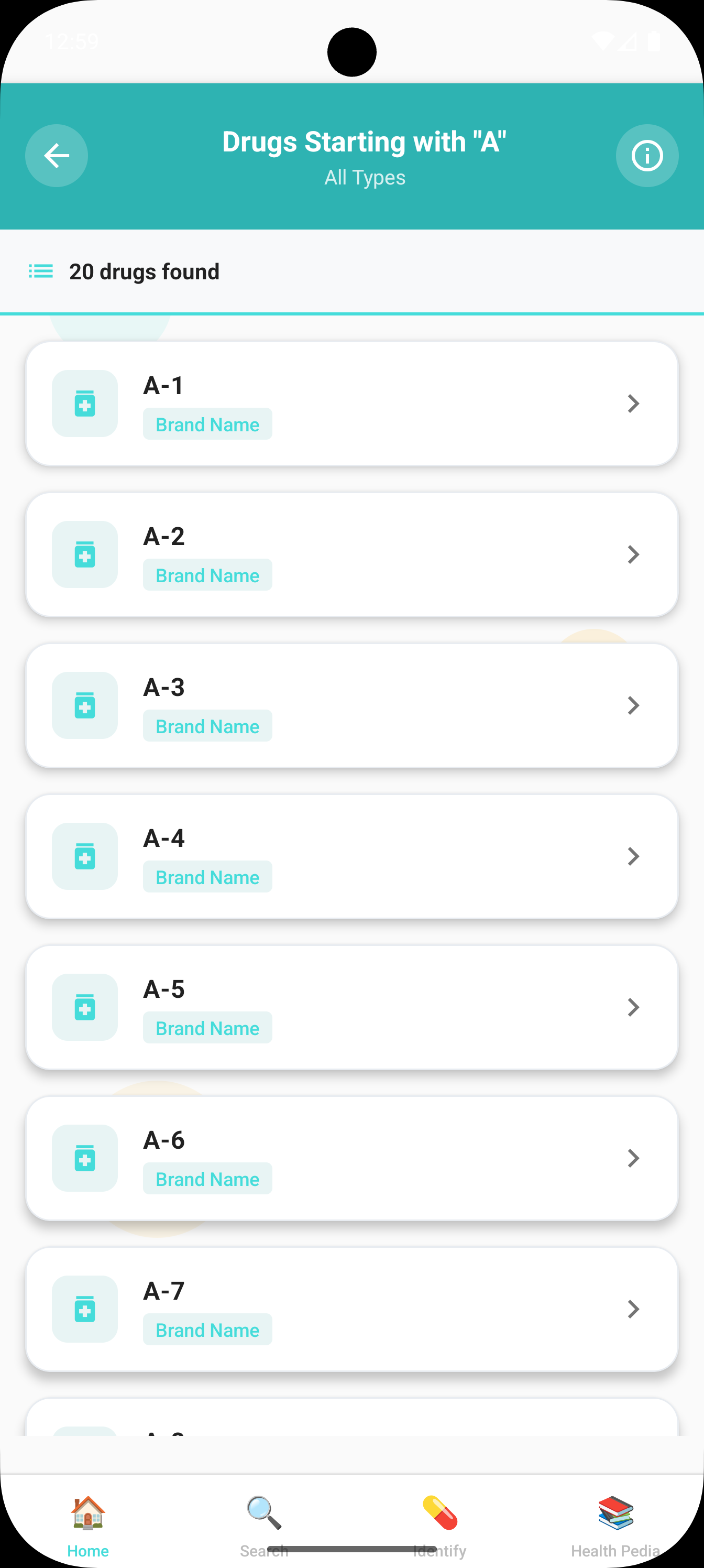Select the medicine bottle icon for A-3

point(84,705)
